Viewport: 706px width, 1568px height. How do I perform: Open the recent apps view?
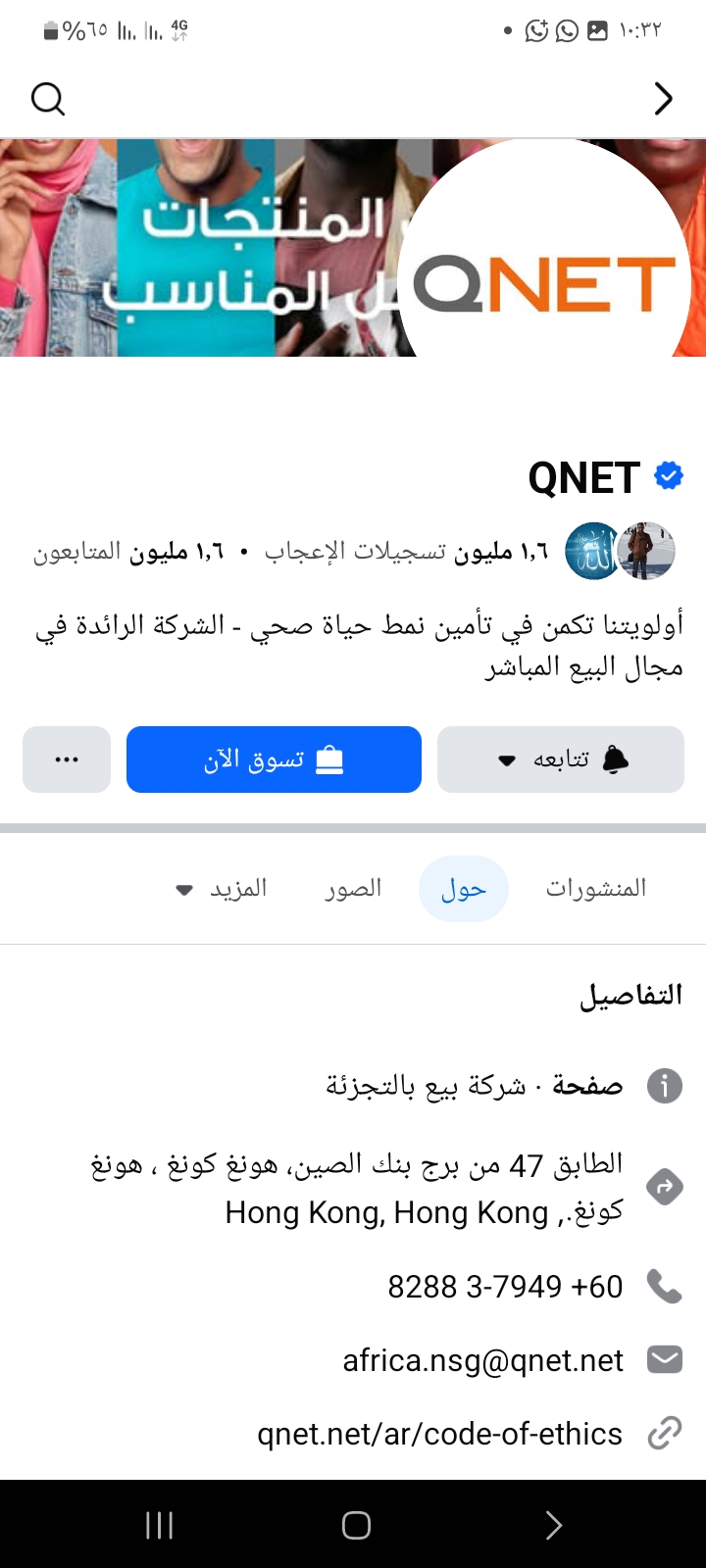pos(159,1525)
